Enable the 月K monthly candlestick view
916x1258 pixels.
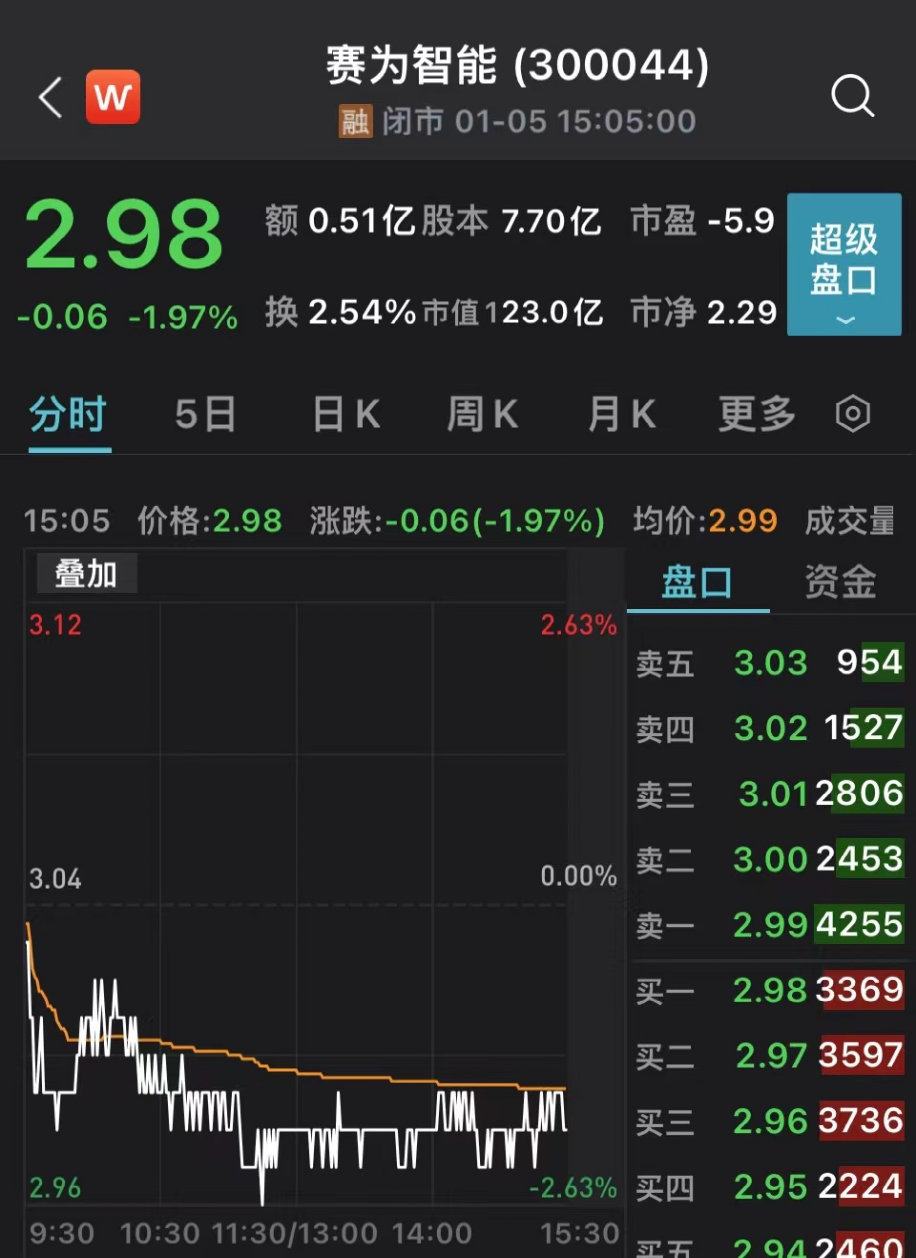click(620, 413)
